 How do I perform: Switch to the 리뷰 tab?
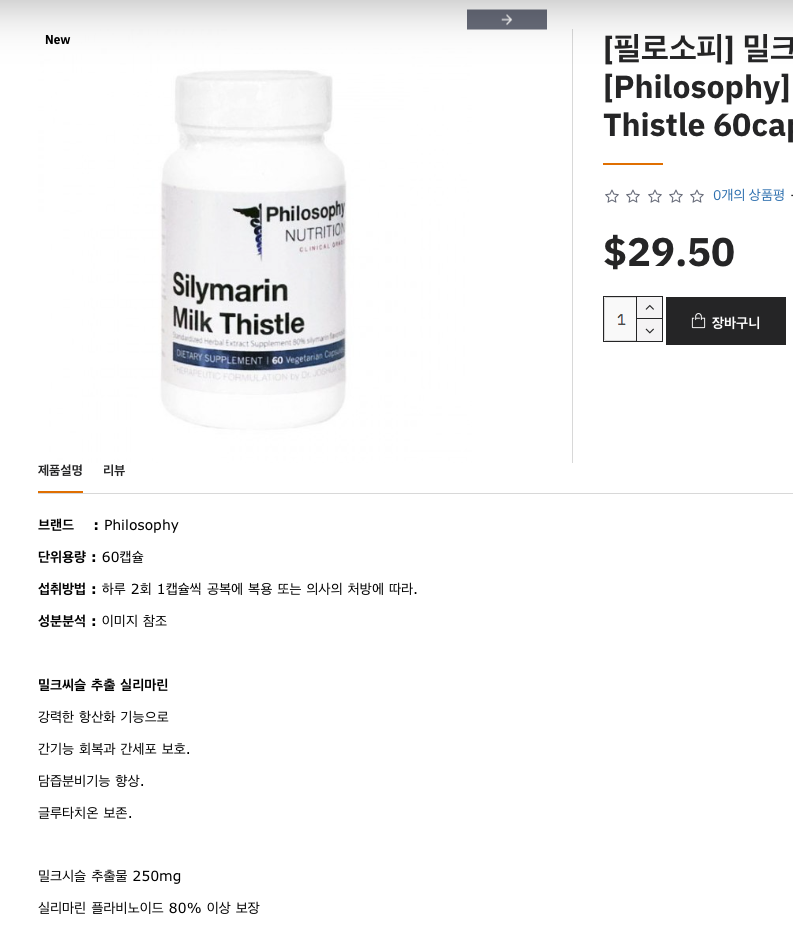[114, 470]
